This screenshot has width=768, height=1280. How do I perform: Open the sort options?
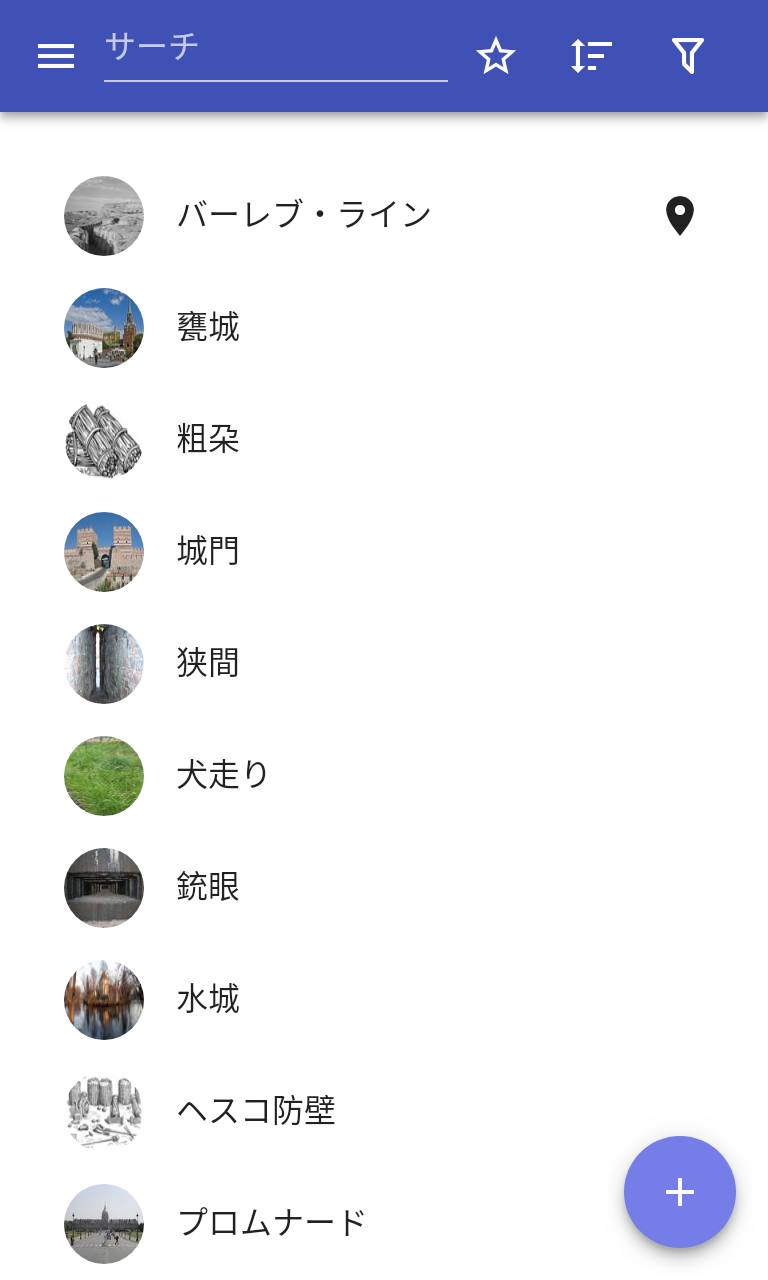coord(591,56)
